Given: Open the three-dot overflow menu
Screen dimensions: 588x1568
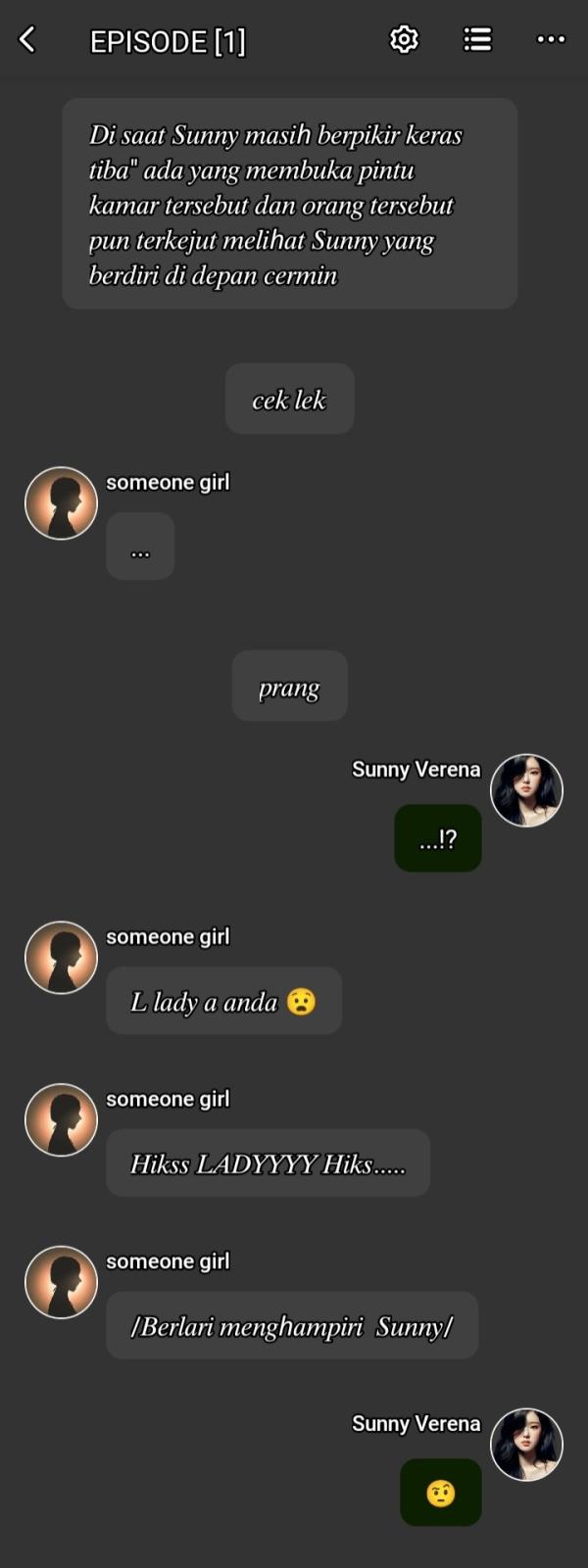Looking at the screenshot, I should click(551, 39).
